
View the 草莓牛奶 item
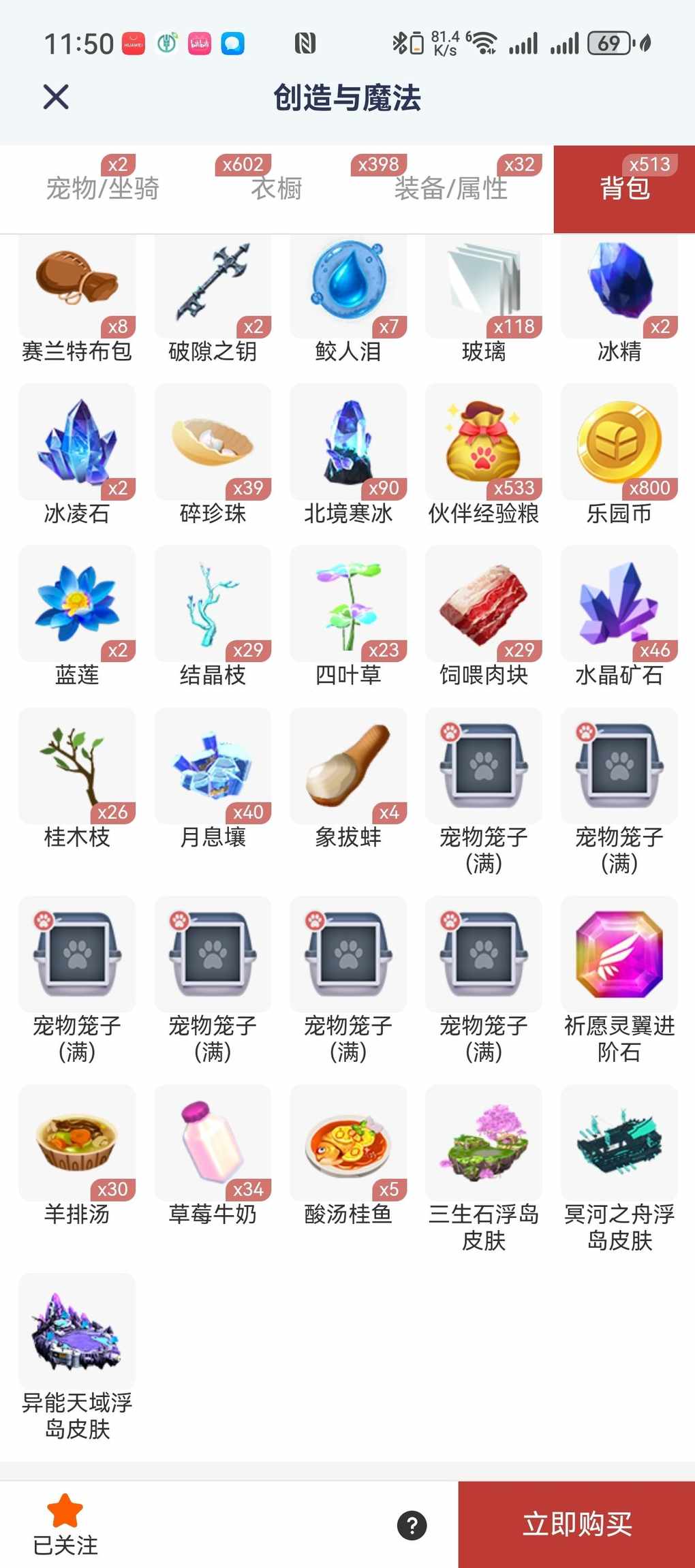point(213,1144)
